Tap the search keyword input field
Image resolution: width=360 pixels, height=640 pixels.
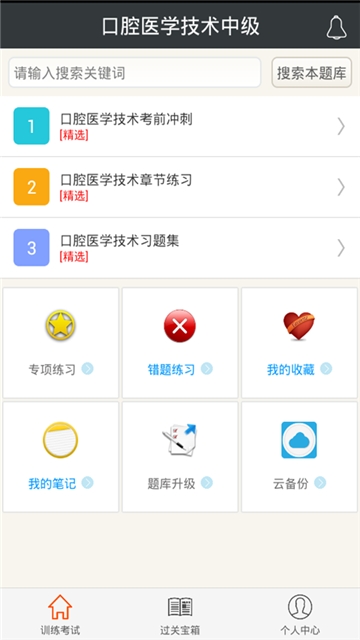tap(135, 73)
